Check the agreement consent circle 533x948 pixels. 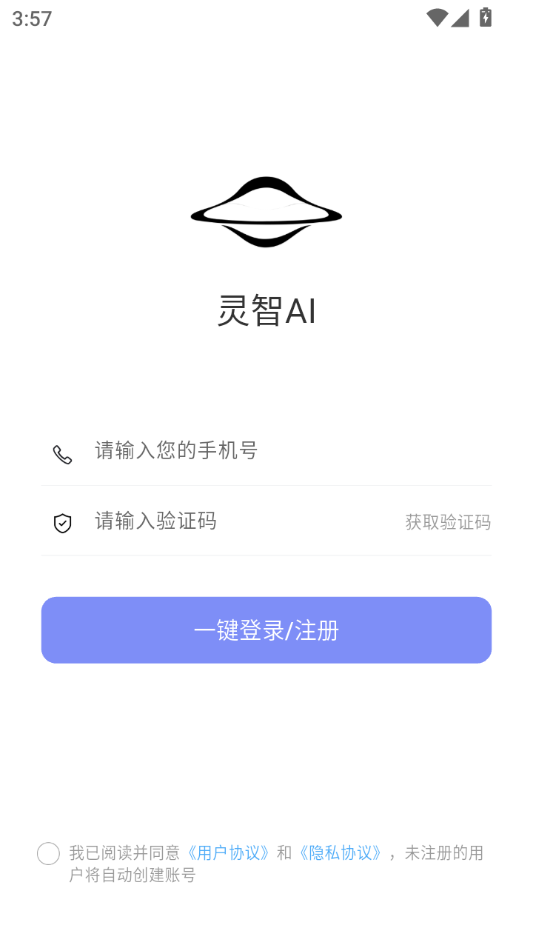pyautogui.click(x=48, y=854)
